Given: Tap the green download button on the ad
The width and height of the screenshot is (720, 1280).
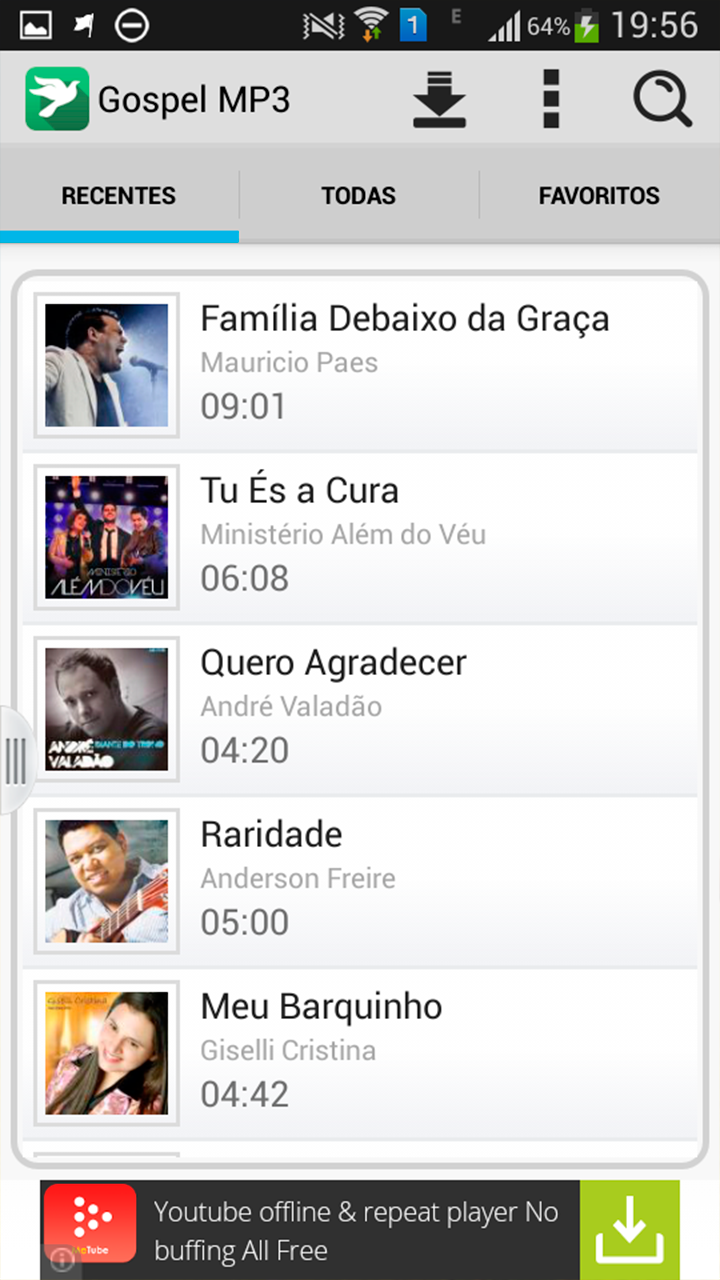Looking at the screenshot, I should pyautogui.click(x=629, y=1230).
